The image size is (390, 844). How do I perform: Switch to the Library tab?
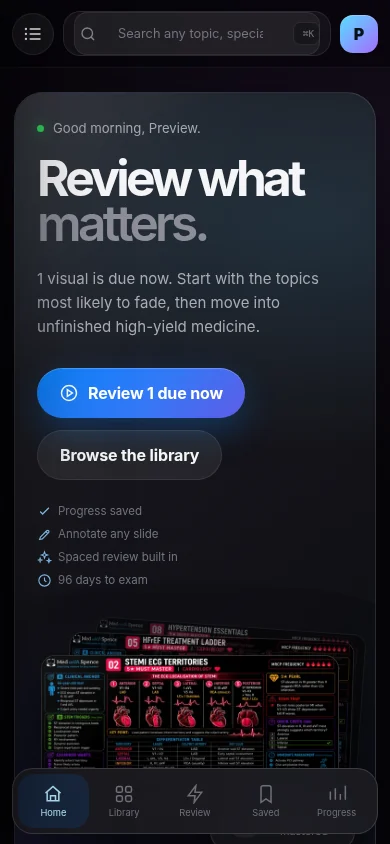(x=124, y=801)
